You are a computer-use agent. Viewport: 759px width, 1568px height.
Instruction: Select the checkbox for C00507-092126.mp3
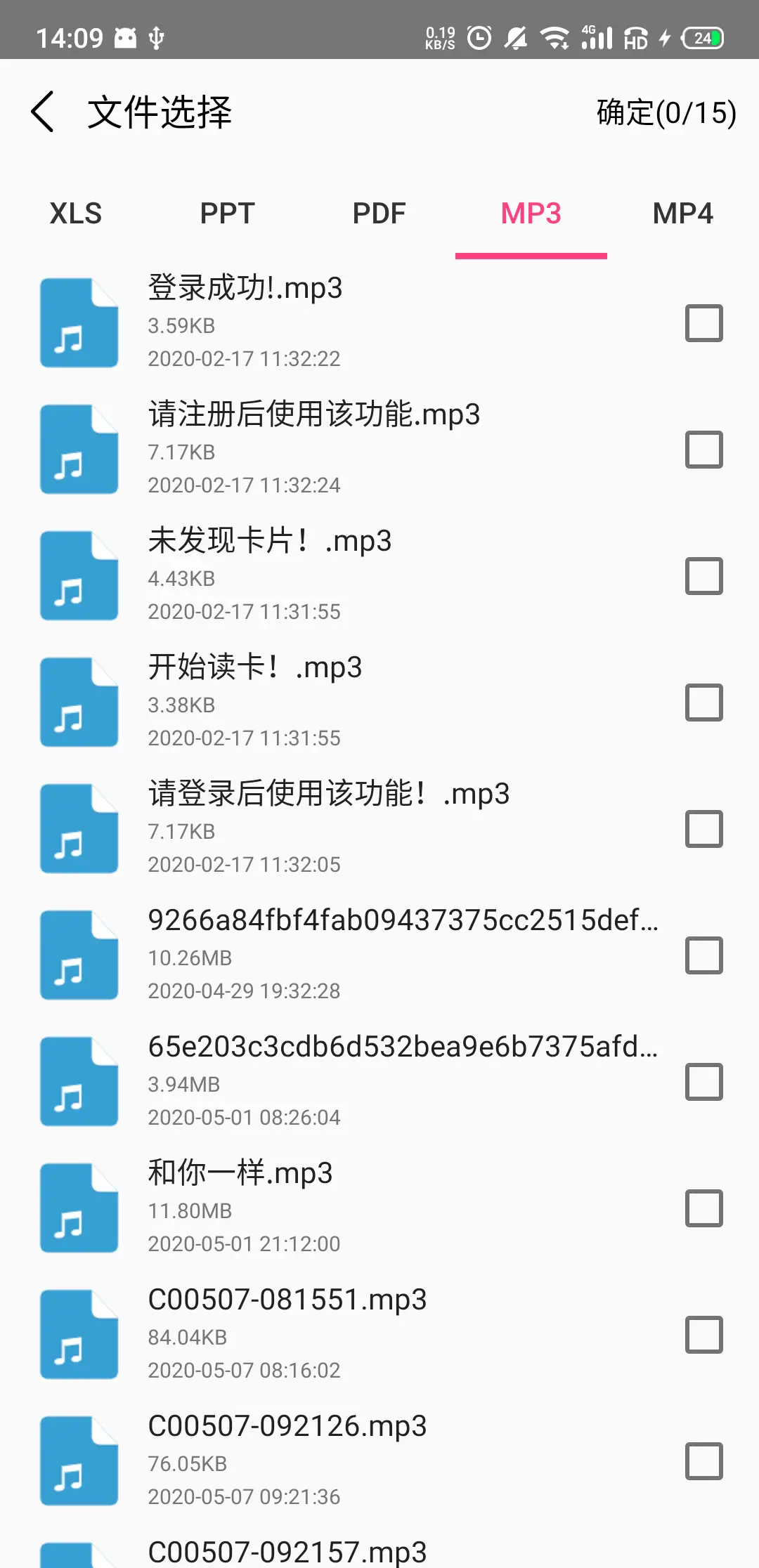click(x=704, y=1461)
